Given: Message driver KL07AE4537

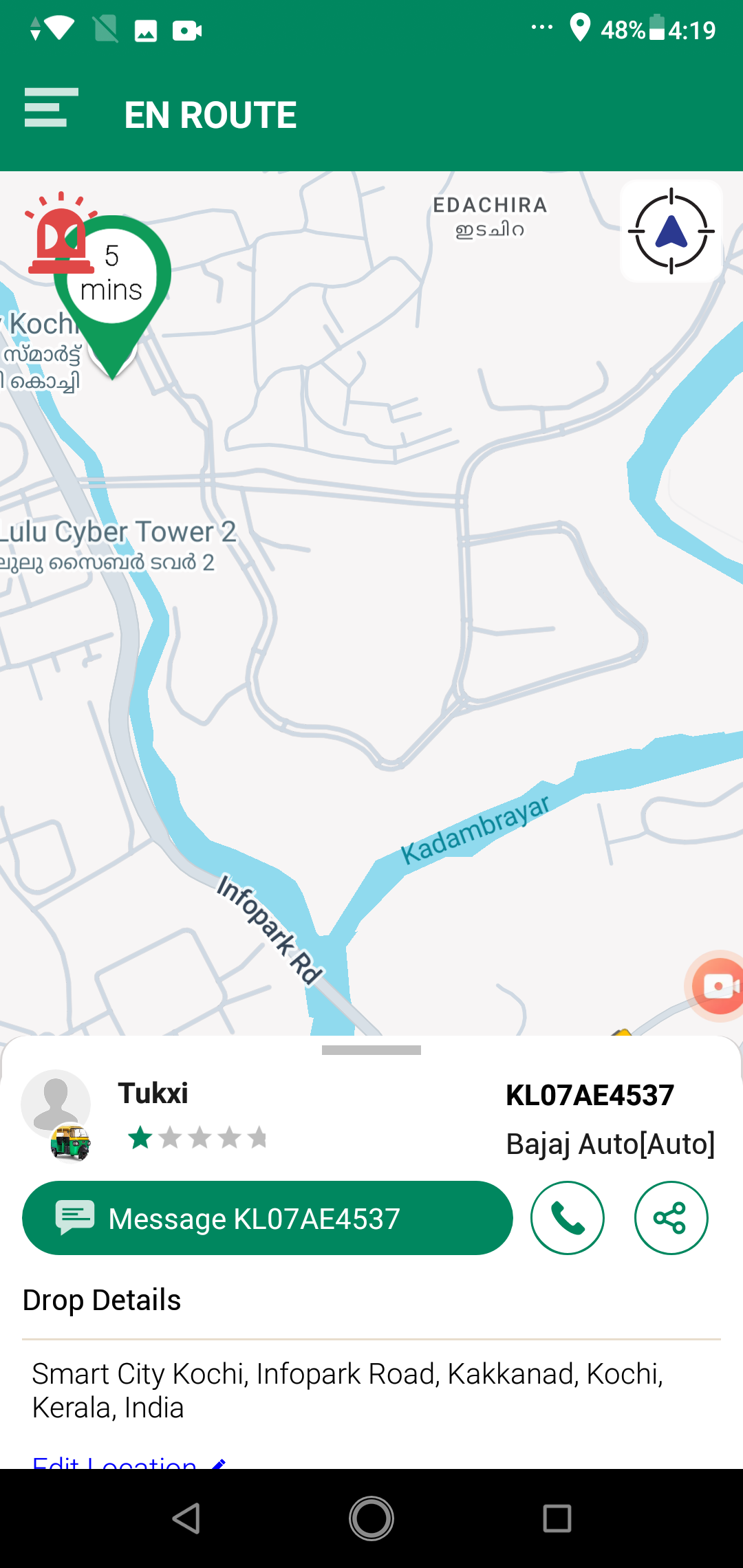Looking at the screenshot, I should coord(267,1218).
